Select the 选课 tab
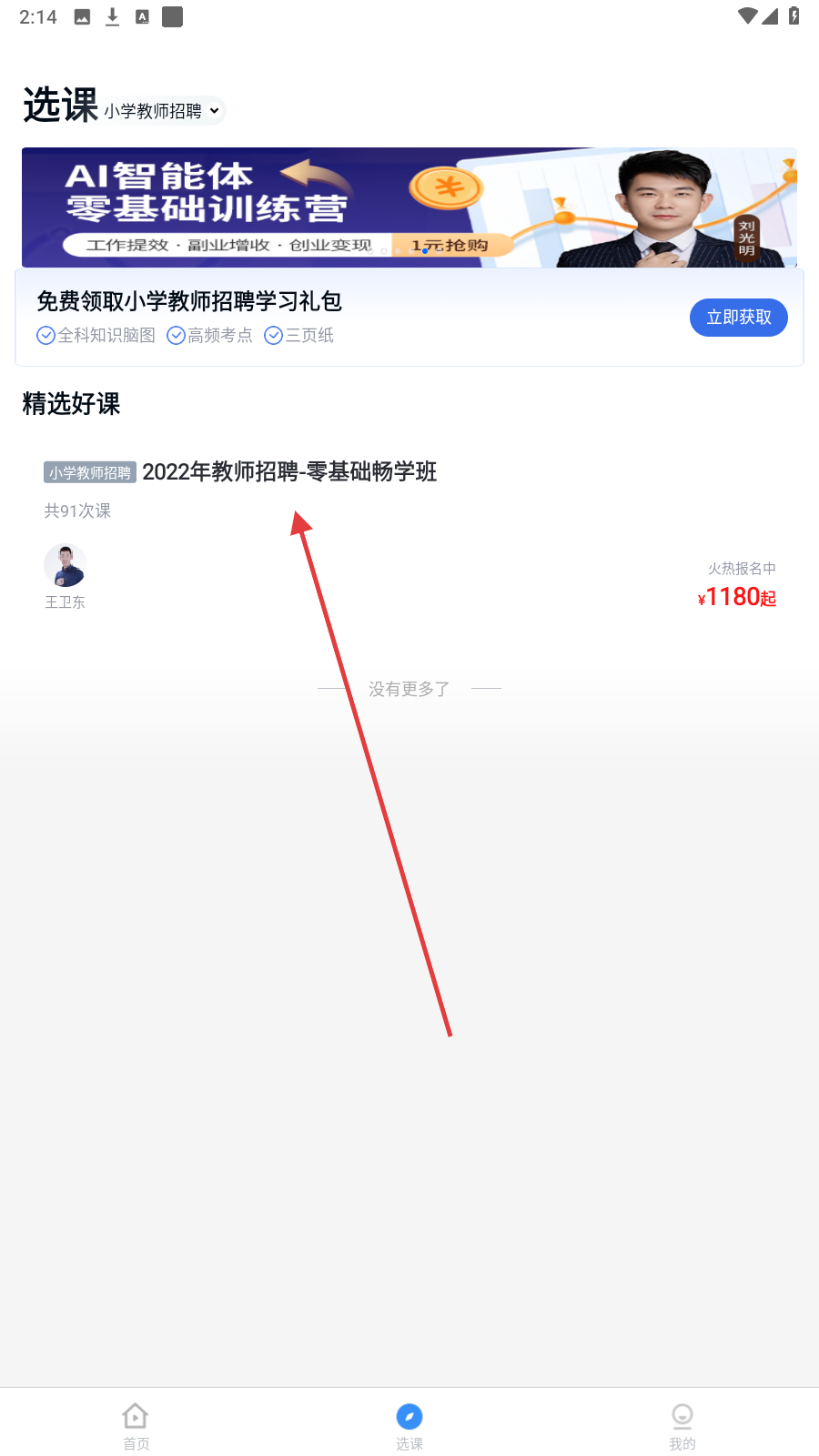Image resolution: width=819 pixels, height=1456 pixels. (409, 1425)
